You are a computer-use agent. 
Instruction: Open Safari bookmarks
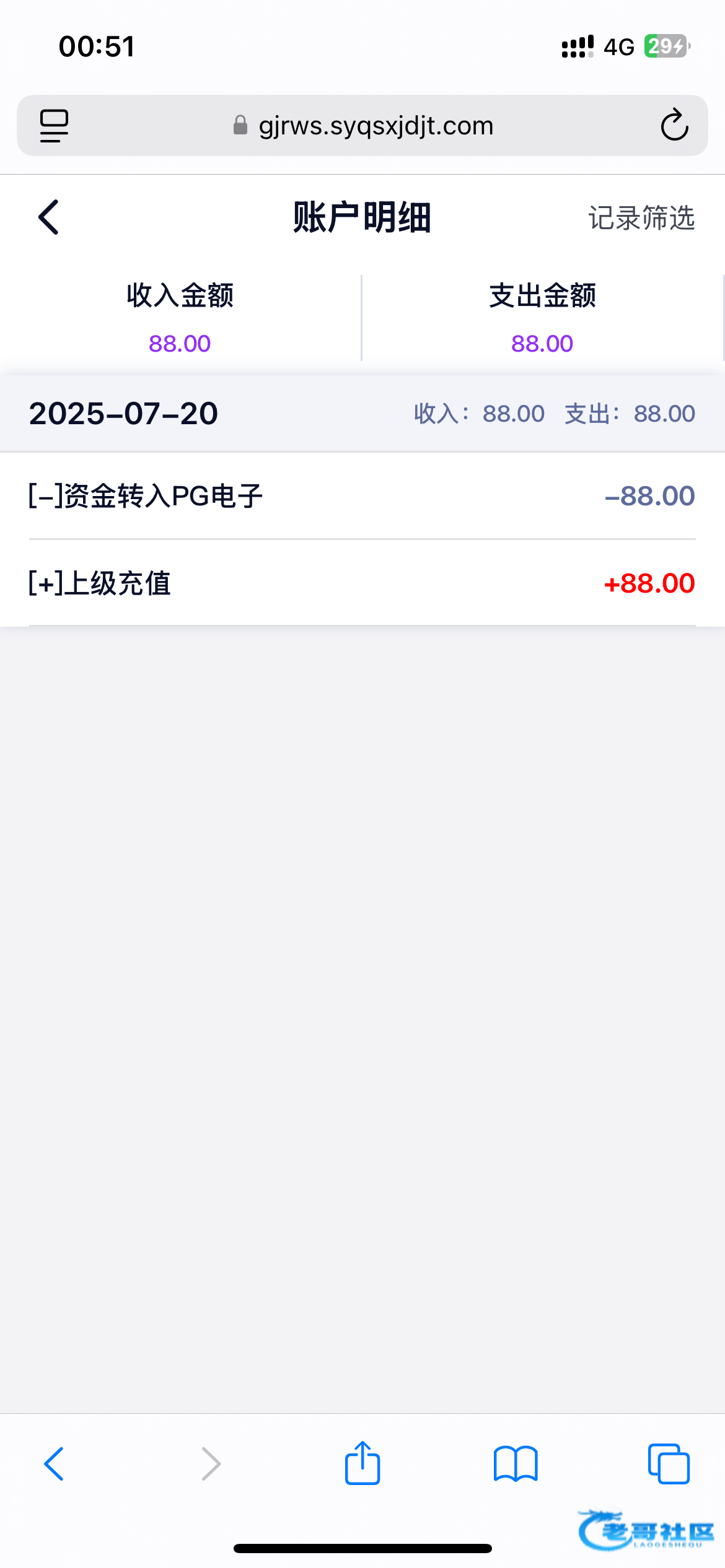(516, 1464)
